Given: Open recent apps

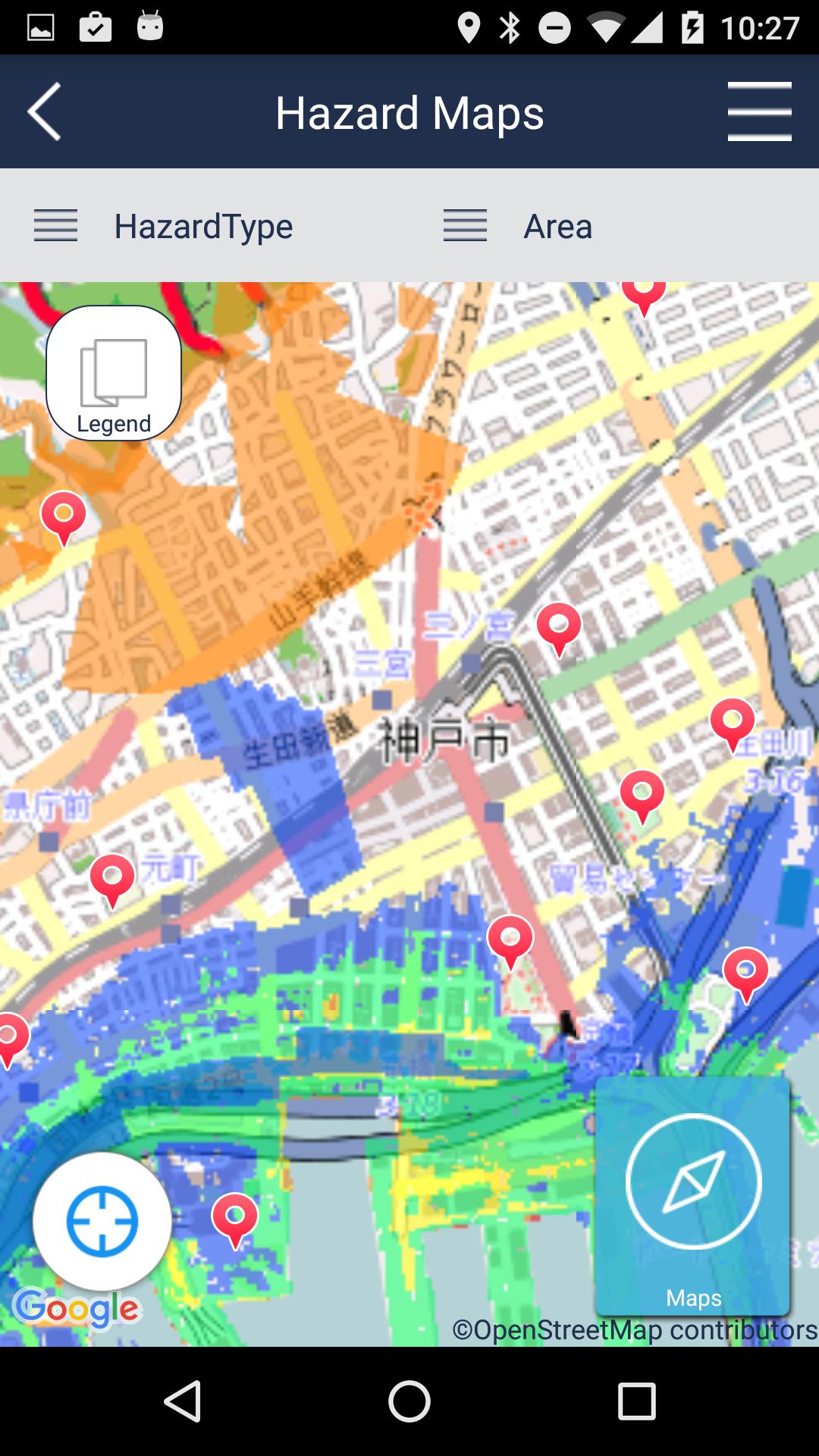Looking at the screenshot, I should 636,1401.
